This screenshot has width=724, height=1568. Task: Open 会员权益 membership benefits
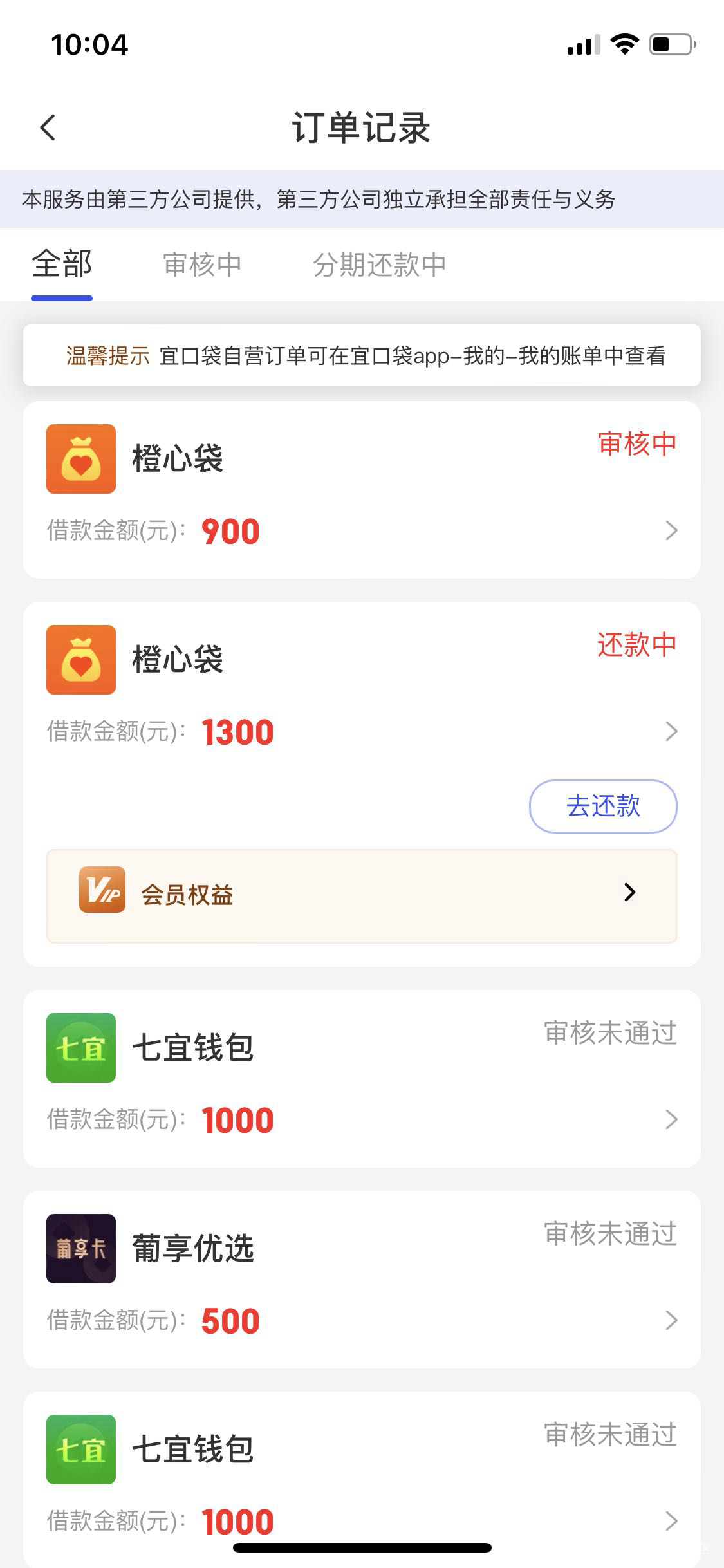click(362, 896)
